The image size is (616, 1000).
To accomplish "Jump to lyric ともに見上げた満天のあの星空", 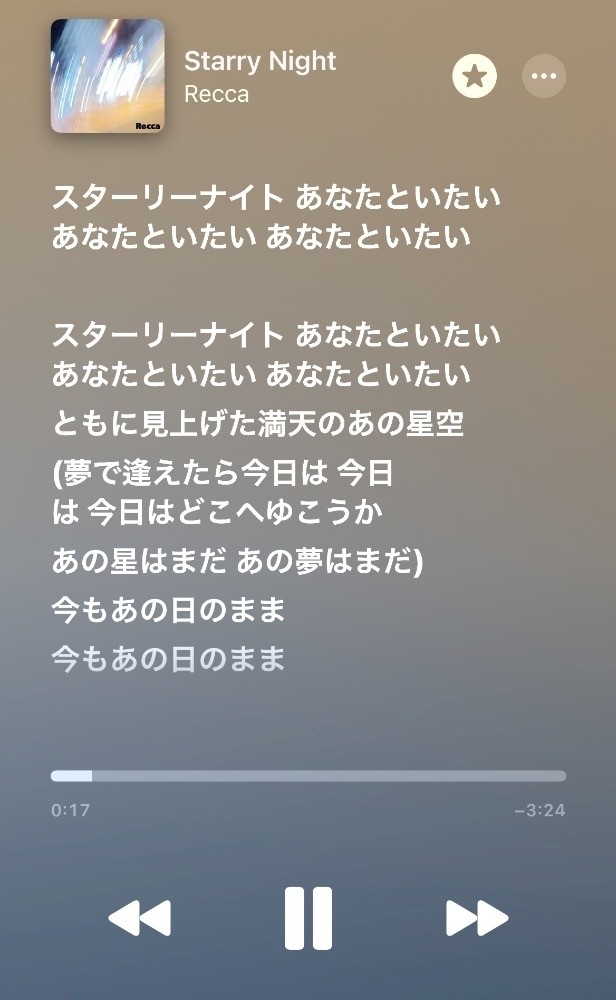I will click(258, 424).
